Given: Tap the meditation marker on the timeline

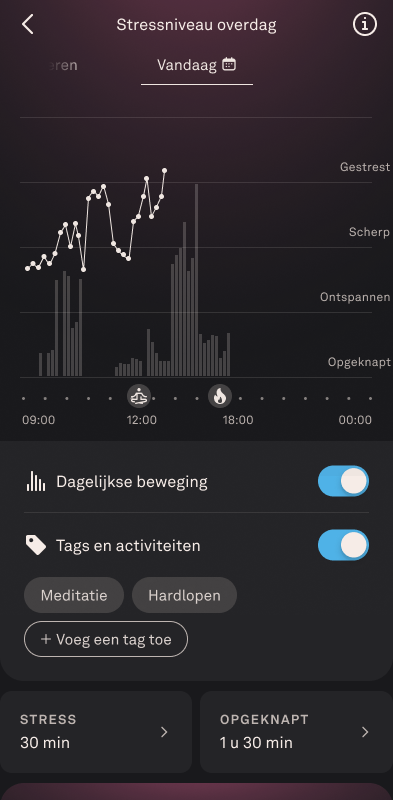Looking at the screenshot, I should click(x=139, y=396).
